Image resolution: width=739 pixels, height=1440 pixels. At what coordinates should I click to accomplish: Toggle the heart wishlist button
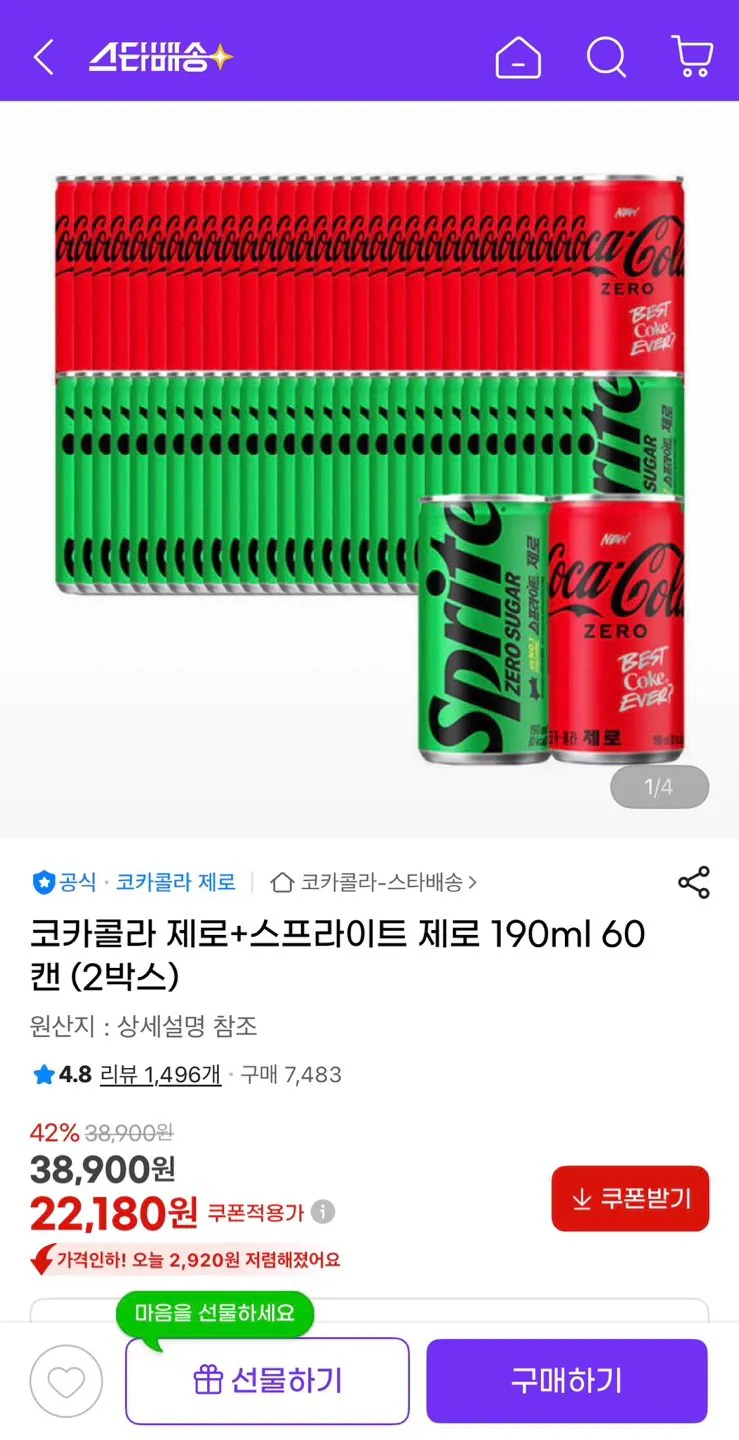pyautogui.click(x=66, y=1380)
